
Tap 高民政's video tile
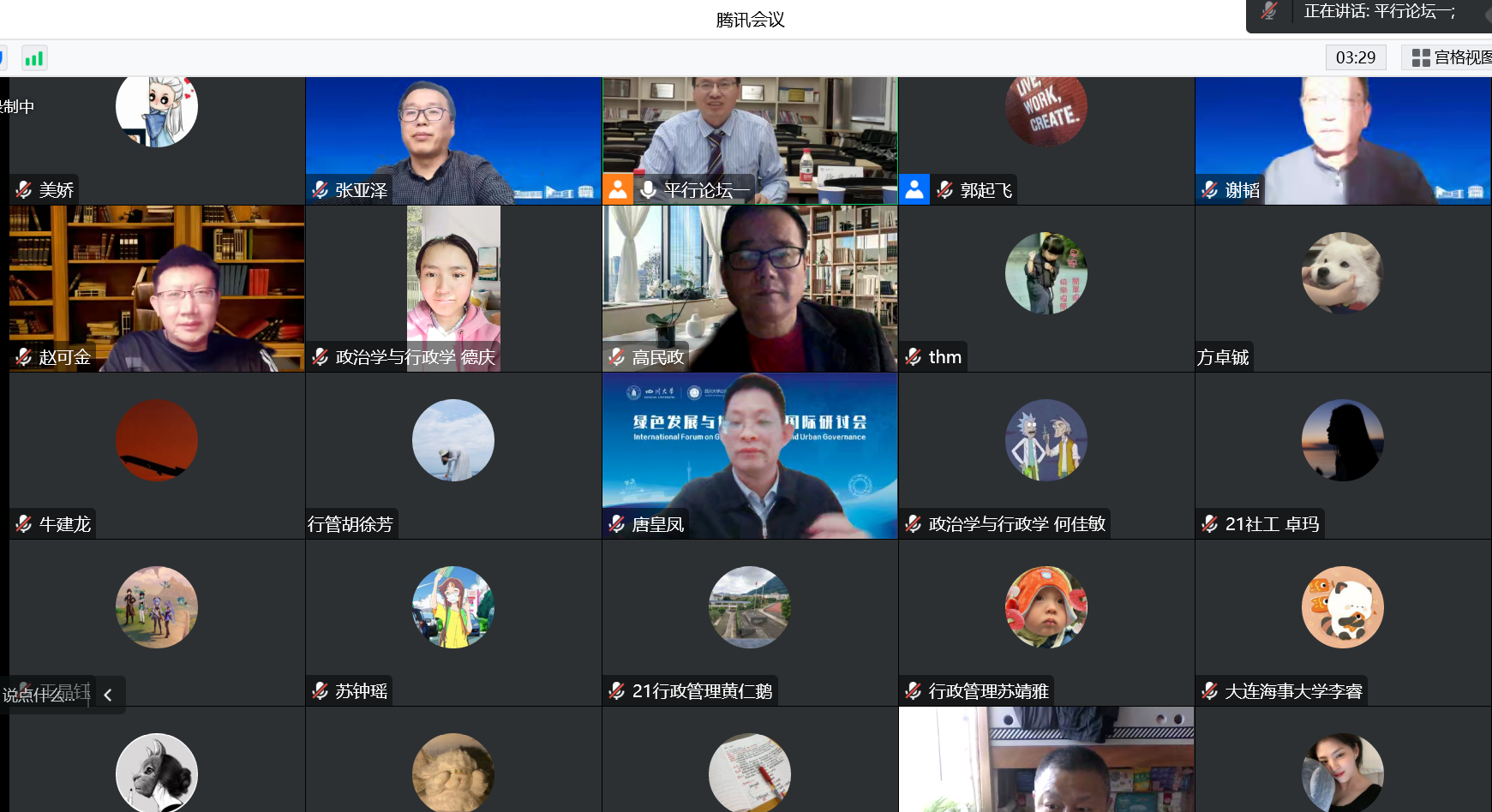coord(750,288)
